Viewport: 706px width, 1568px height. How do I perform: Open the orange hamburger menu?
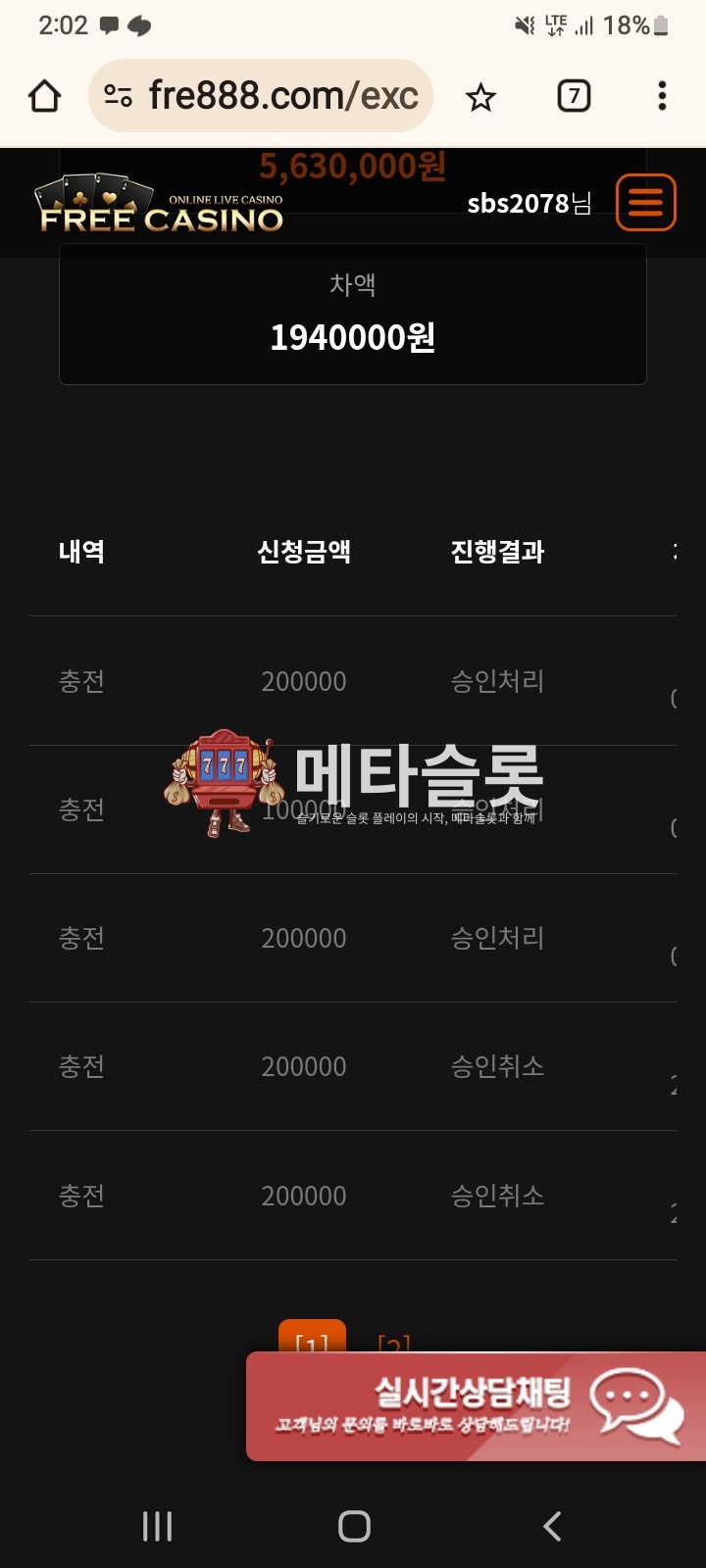point(645,203)
